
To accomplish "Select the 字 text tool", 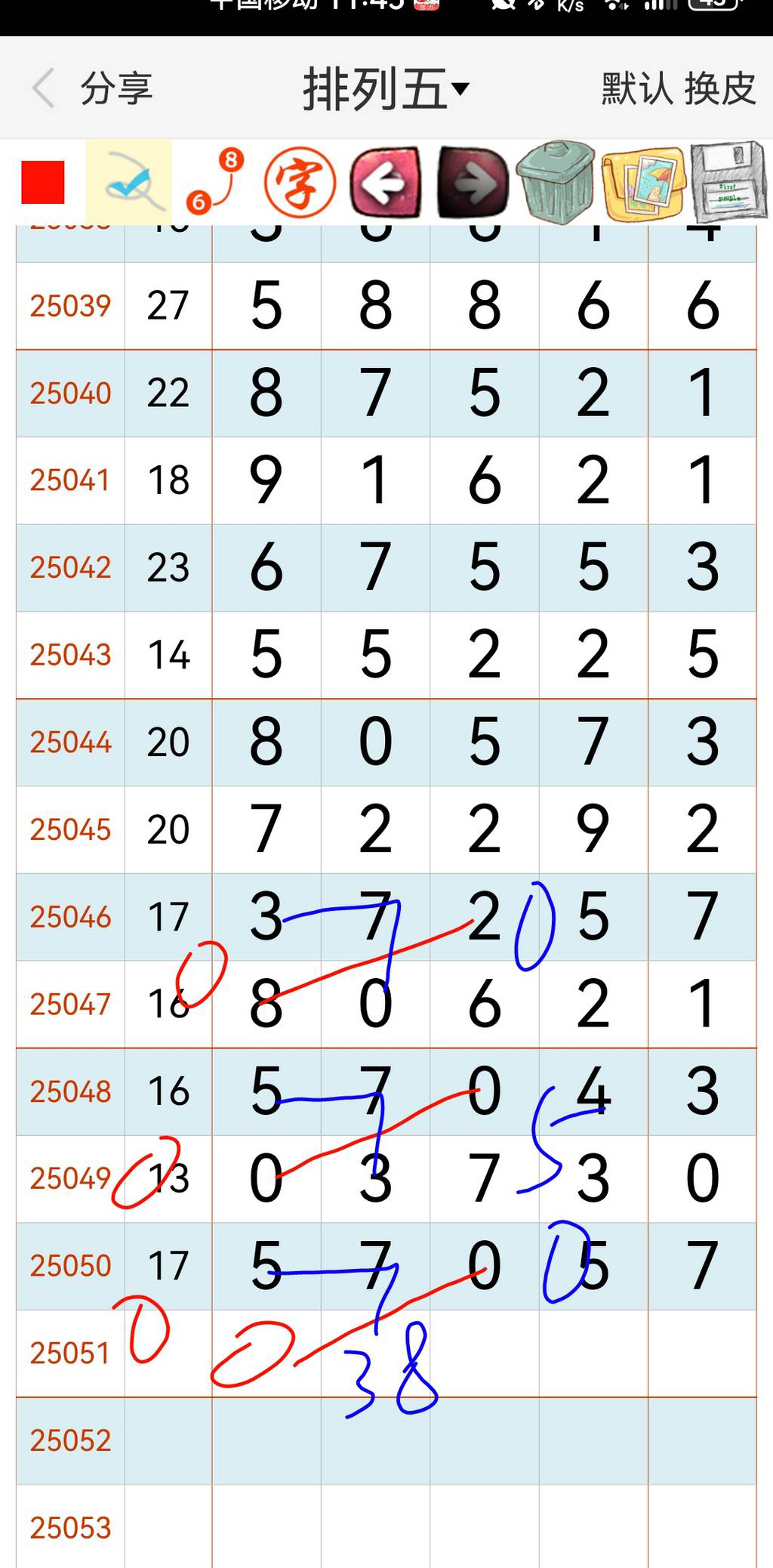I will click(x=300, y=182).
